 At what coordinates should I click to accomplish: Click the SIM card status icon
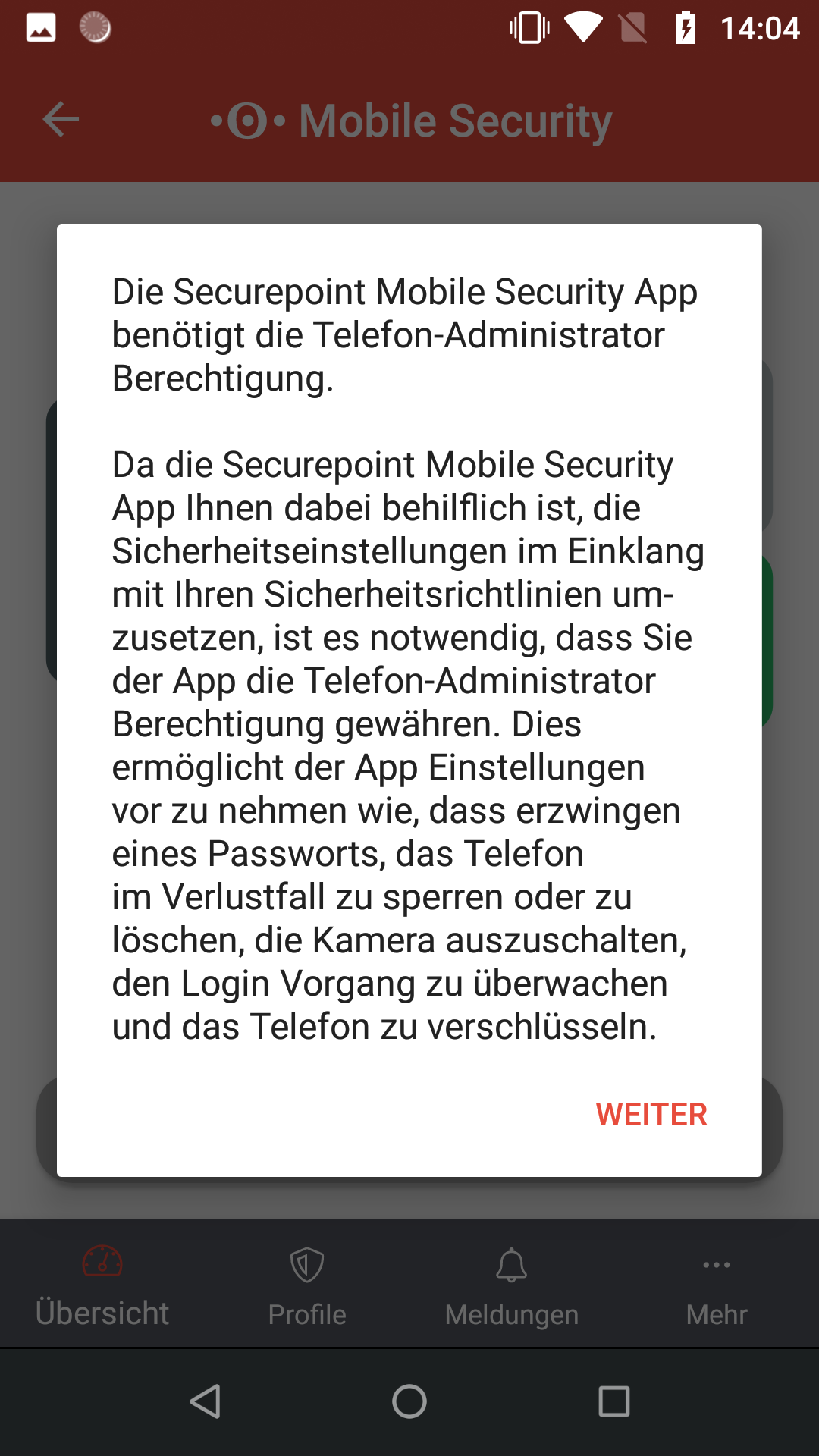point(634,27)
